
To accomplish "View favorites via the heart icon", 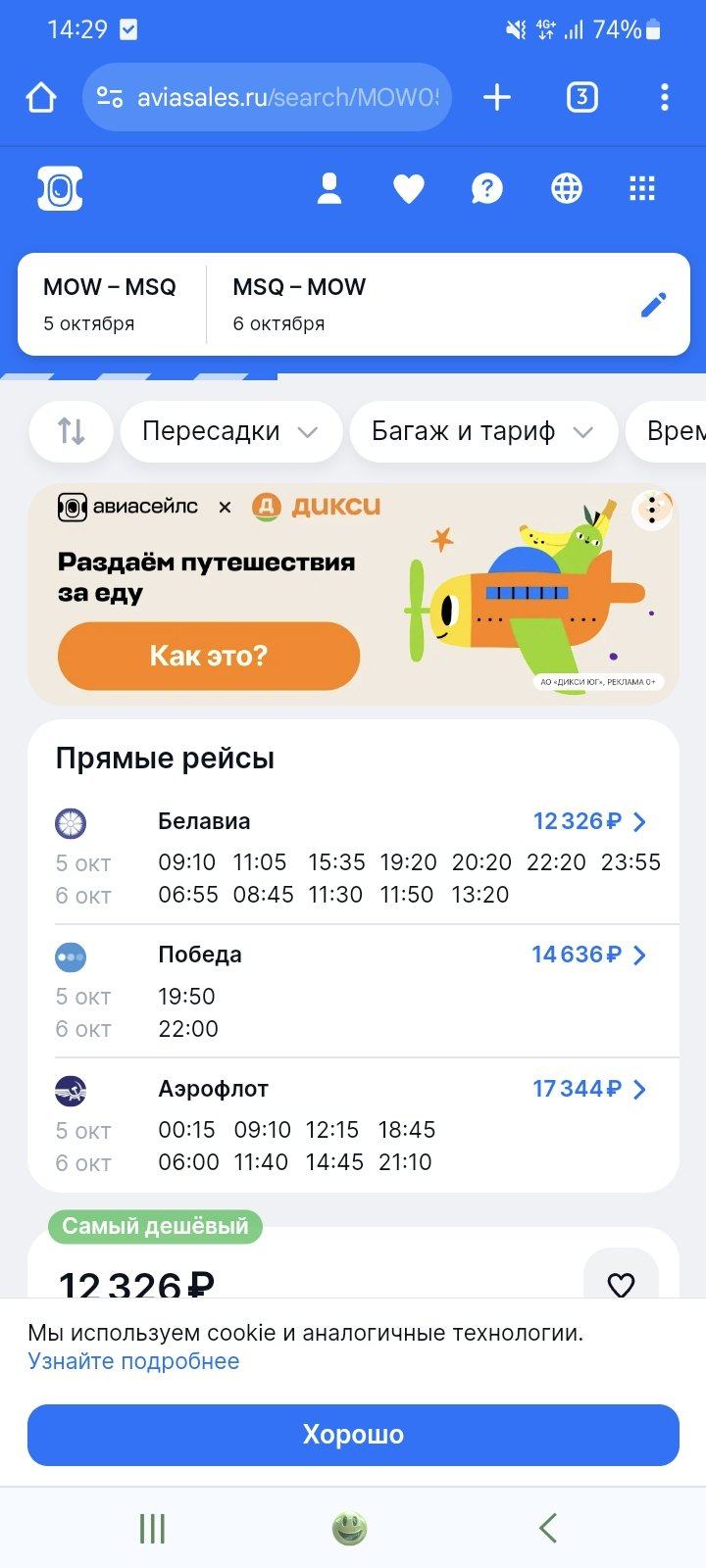I will [409, 188].
